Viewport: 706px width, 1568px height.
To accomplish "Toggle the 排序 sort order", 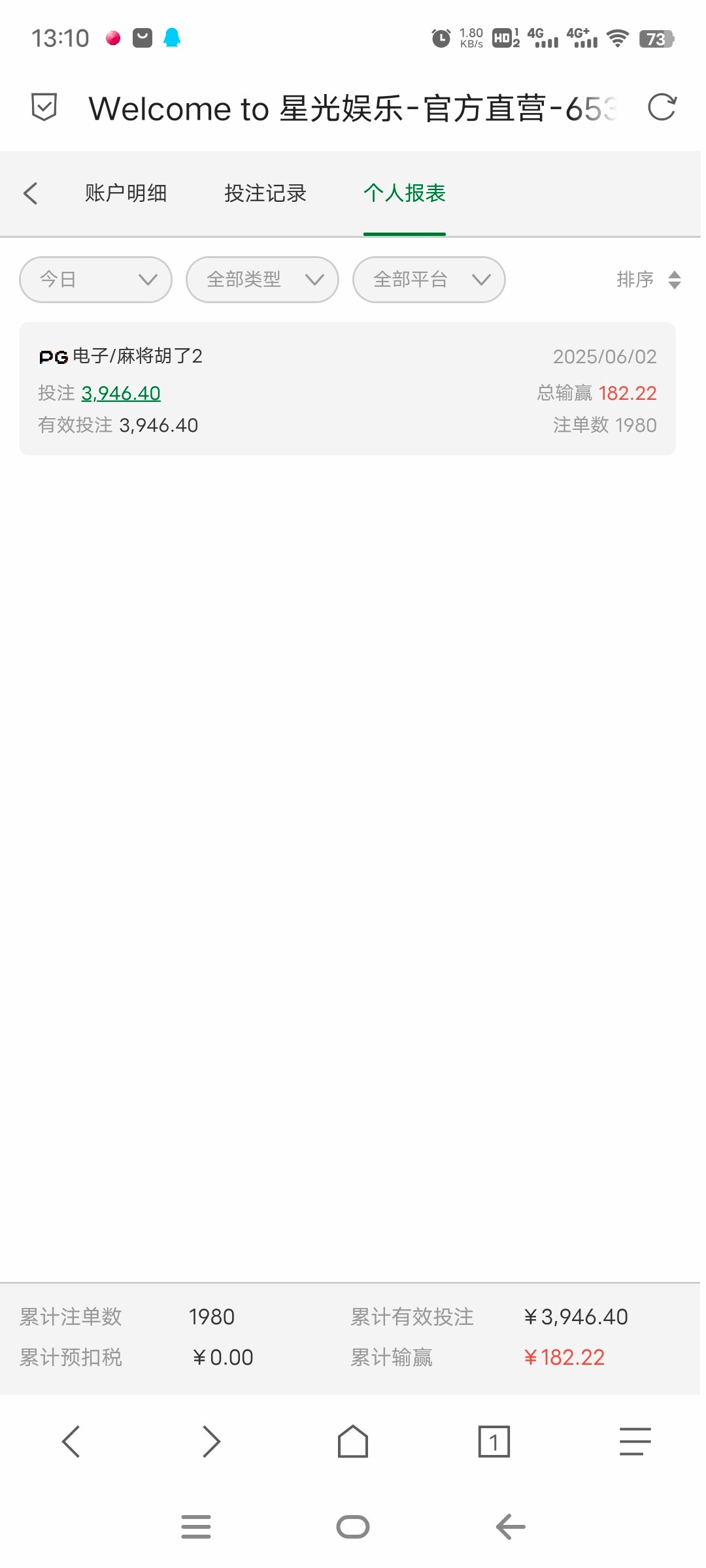I will click(x=648, y=280).
